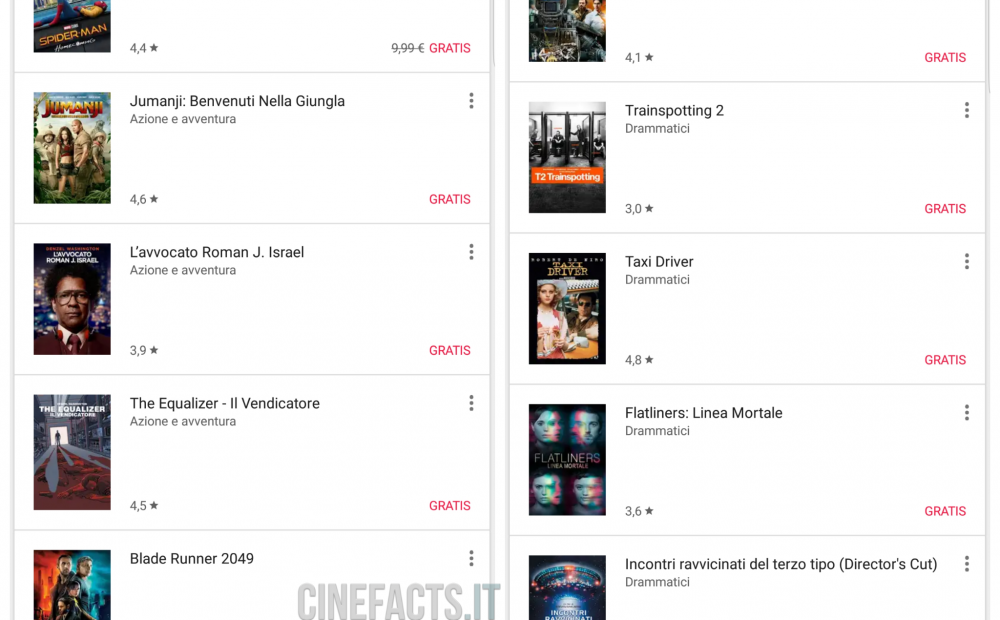Viewport: 1000px width, 620px height.
Task: Open Flatliners: Linea Mortale movie card
Action: pyautogui.click(x=703, y=412)
